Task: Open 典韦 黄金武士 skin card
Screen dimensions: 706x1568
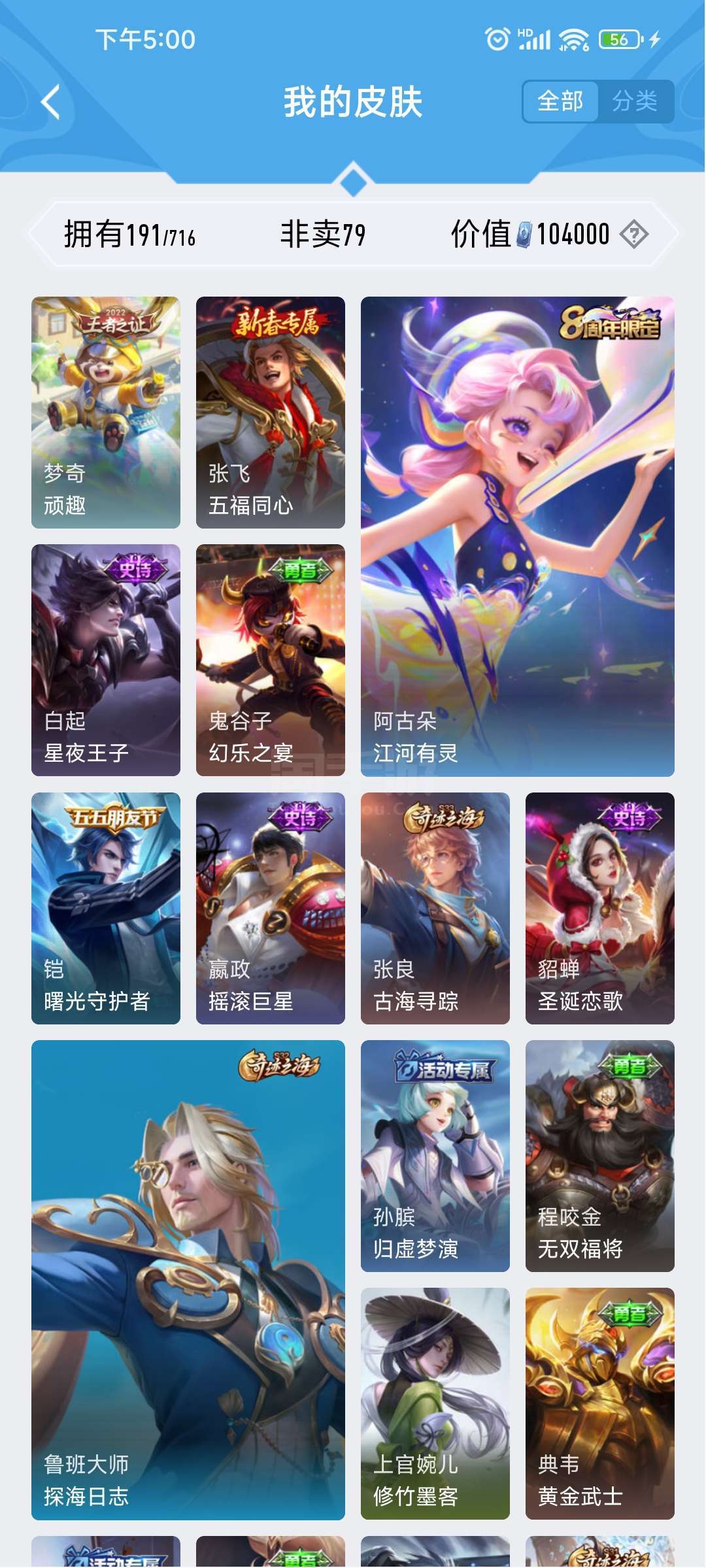Action: (599, 1403)
